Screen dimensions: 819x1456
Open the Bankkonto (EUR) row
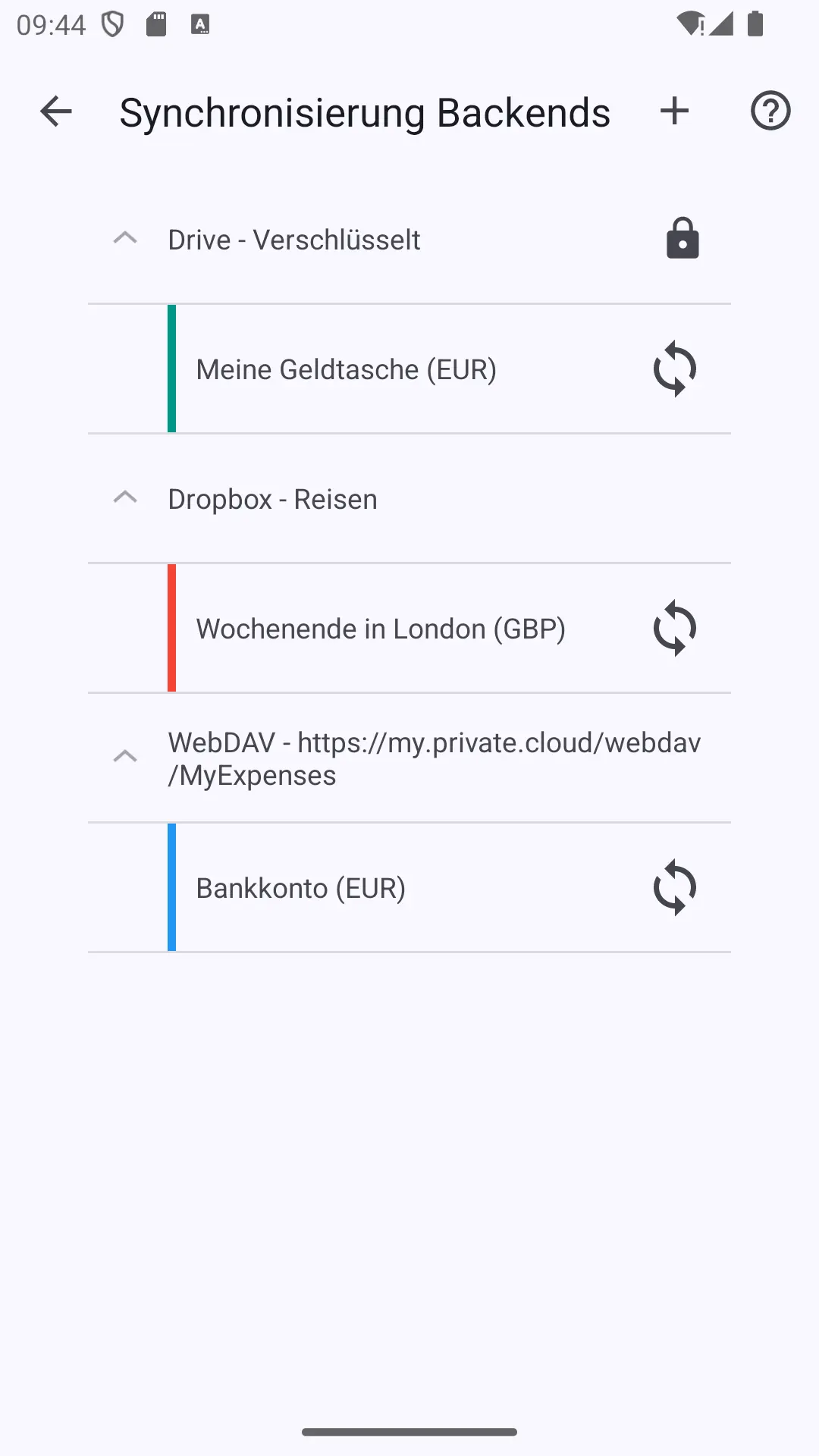pyautogui.click(x=409, y=888)
